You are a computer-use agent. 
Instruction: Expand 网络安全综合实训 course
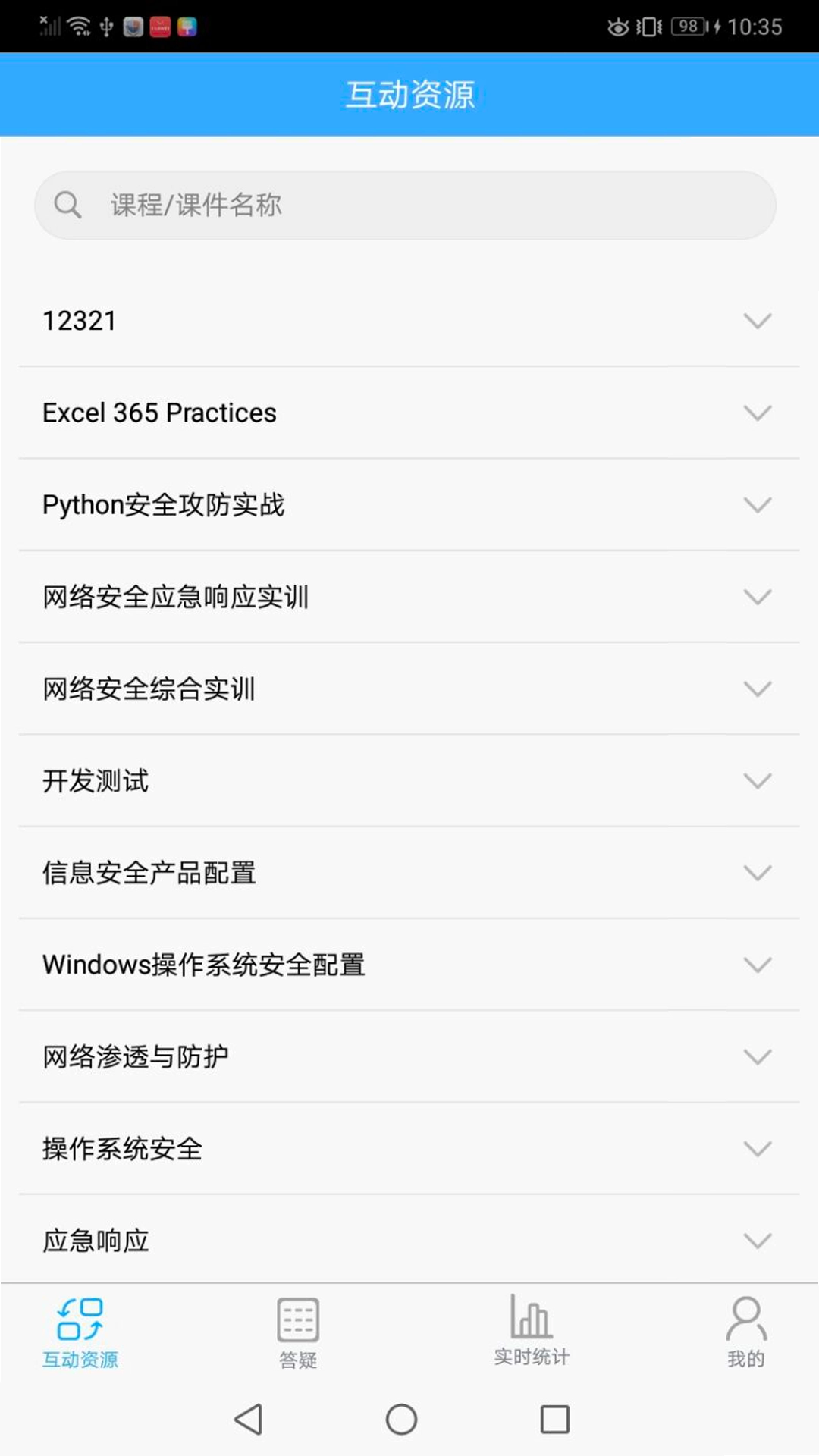757,689
